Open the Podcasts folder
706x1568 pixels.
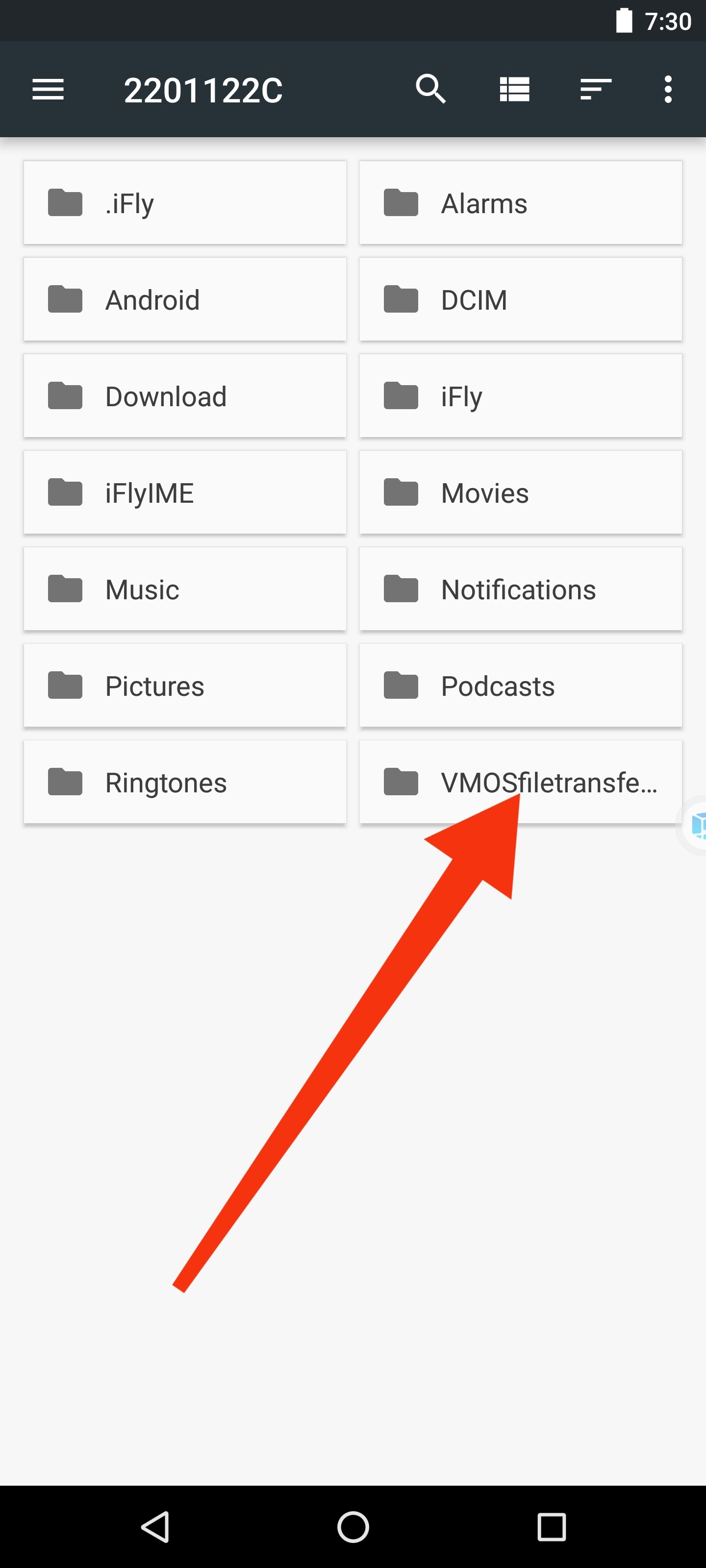click(x=521, y=686)
